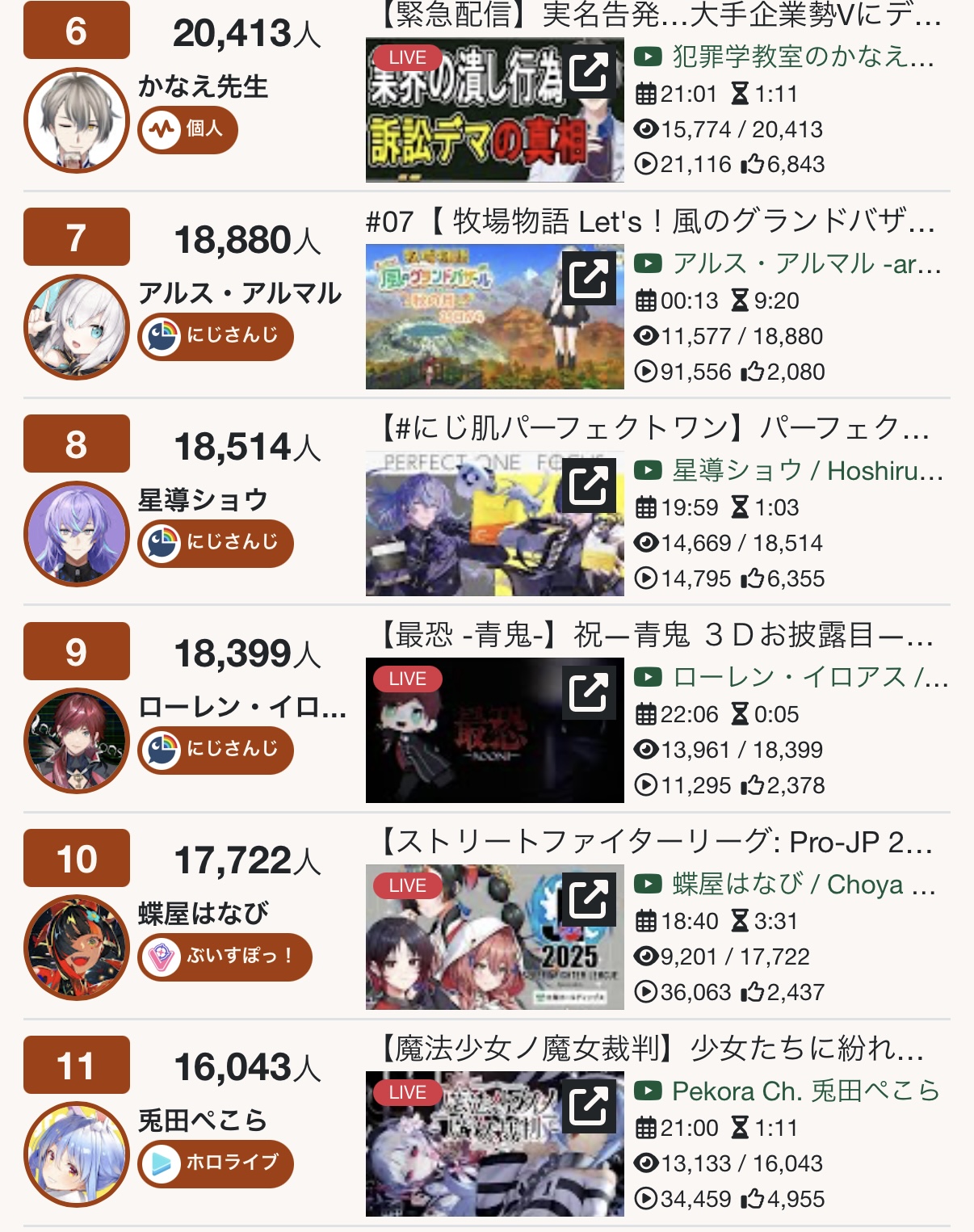Open external link on ローレン・イロアス stream thumbnail
The height and width of the screenshot is (1232, 974).
point(589,692)
